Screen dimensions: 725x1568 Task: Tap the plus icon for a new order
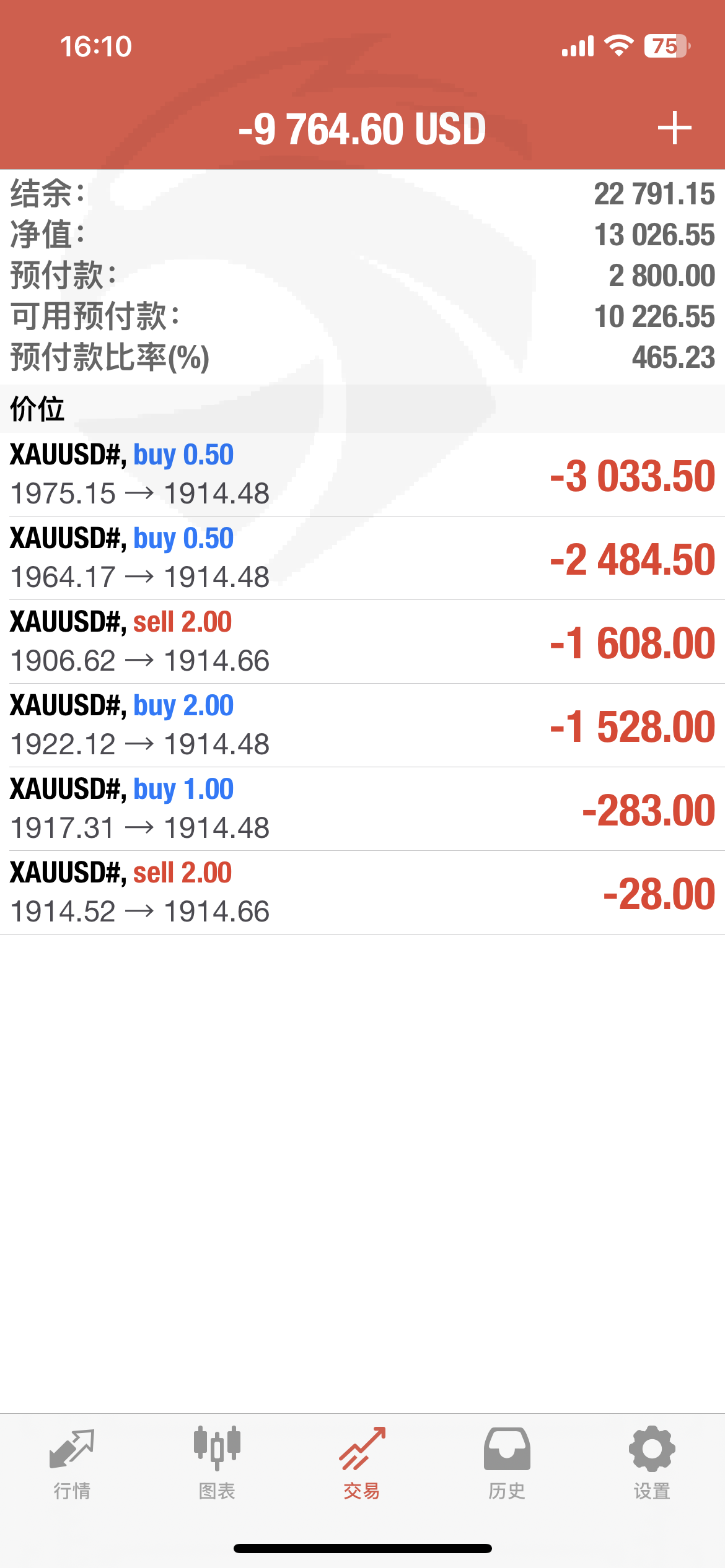[x=674, y=128]
